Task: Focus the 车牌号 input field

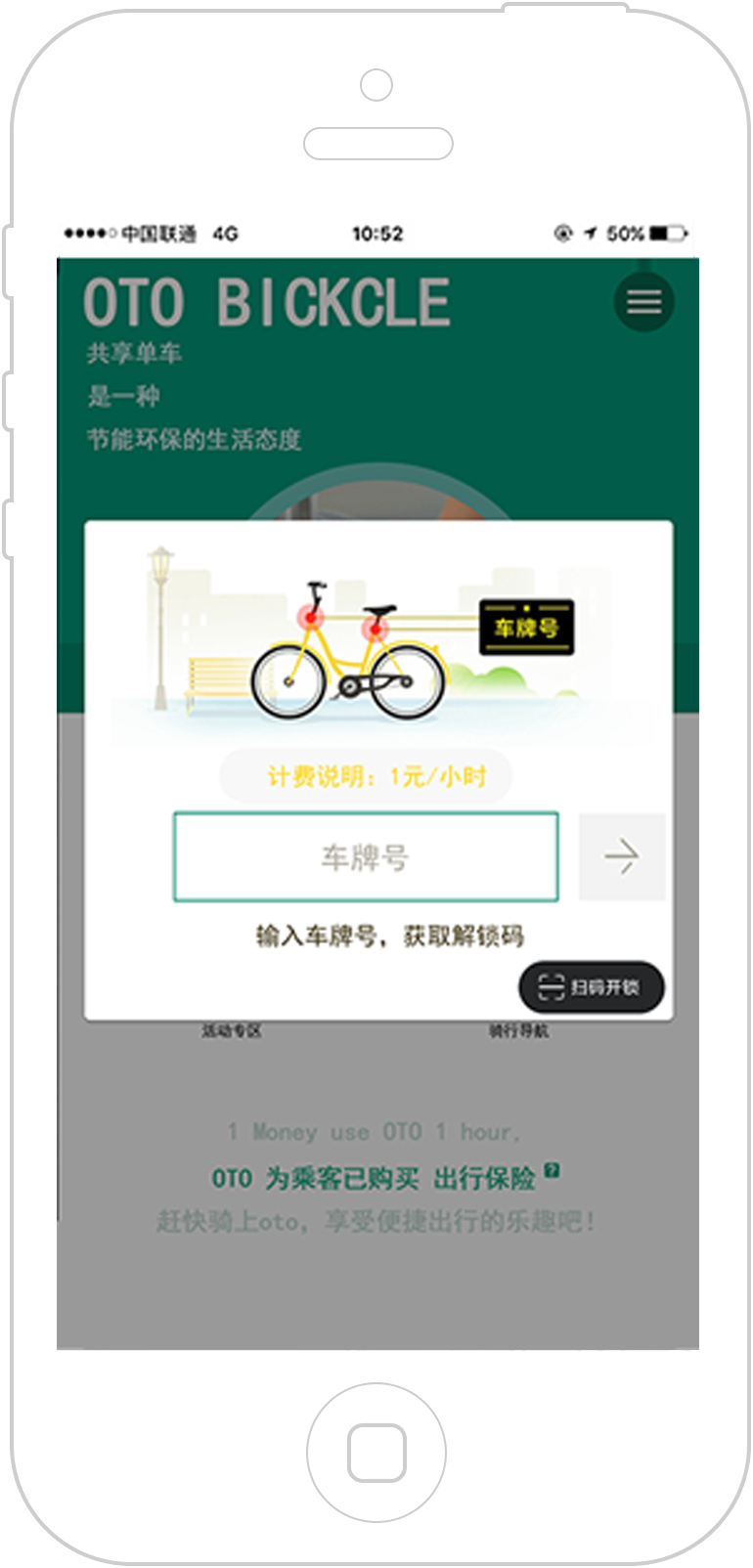Action: (366, 857)
